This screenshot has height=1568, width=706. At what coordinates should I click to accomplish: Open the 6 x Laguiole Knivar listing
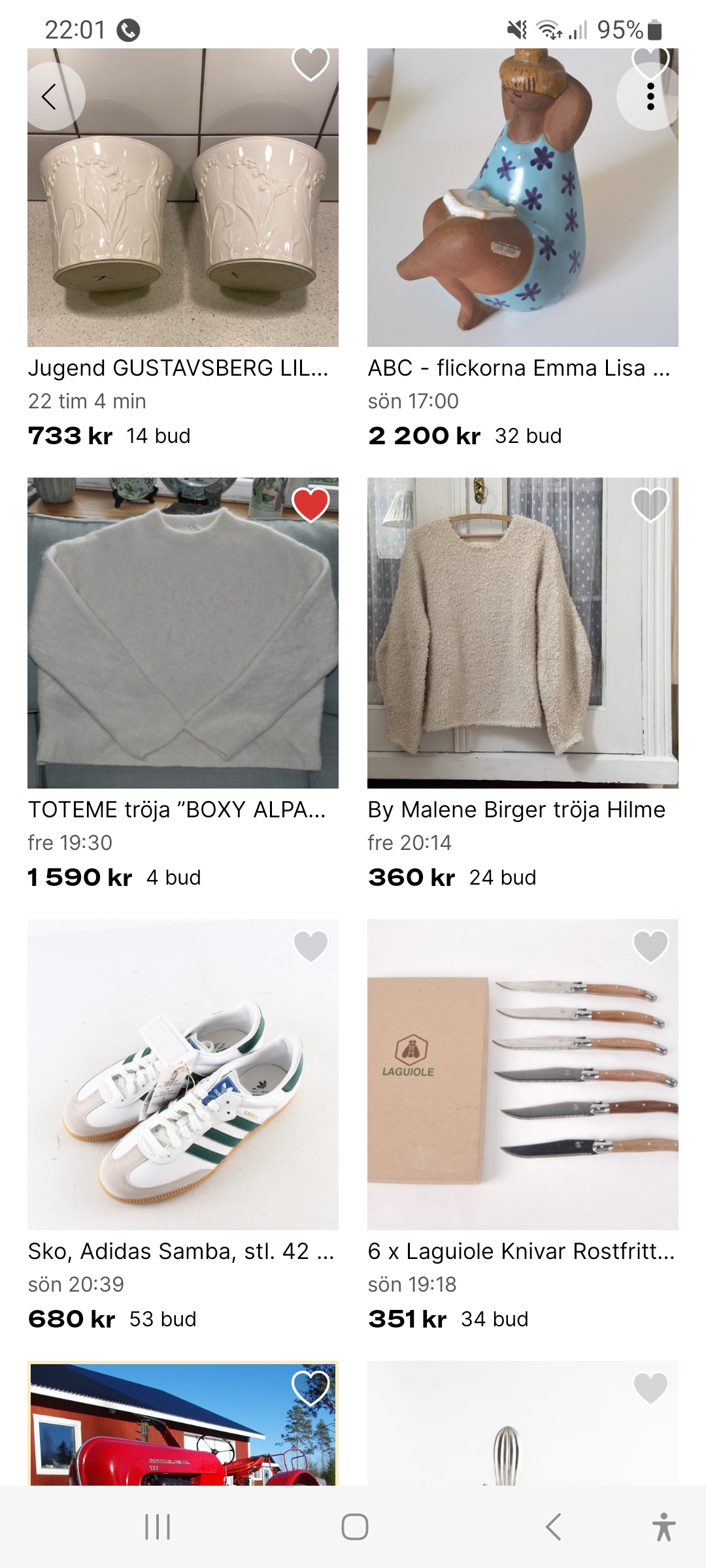pyautogui.click(x=522, y=1074)
